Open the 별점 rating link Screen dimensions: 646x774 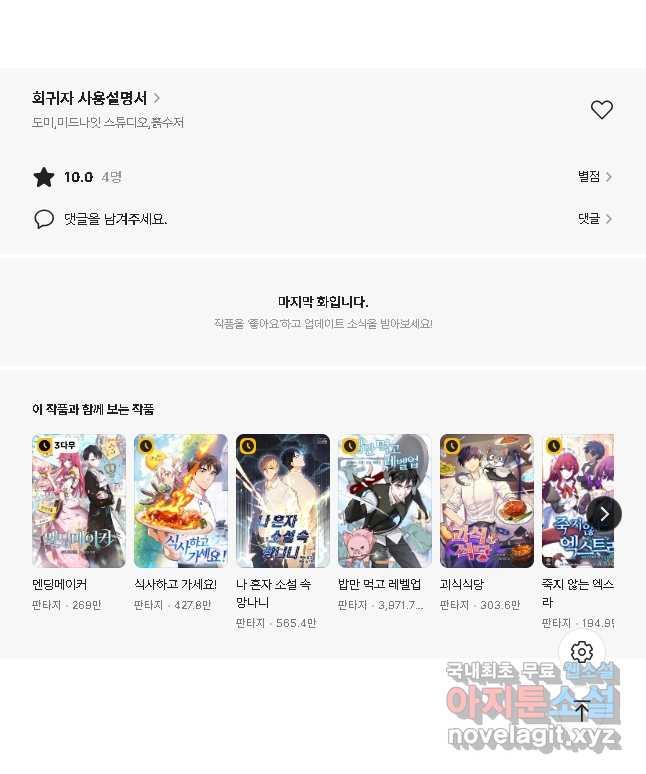point(594,177)
